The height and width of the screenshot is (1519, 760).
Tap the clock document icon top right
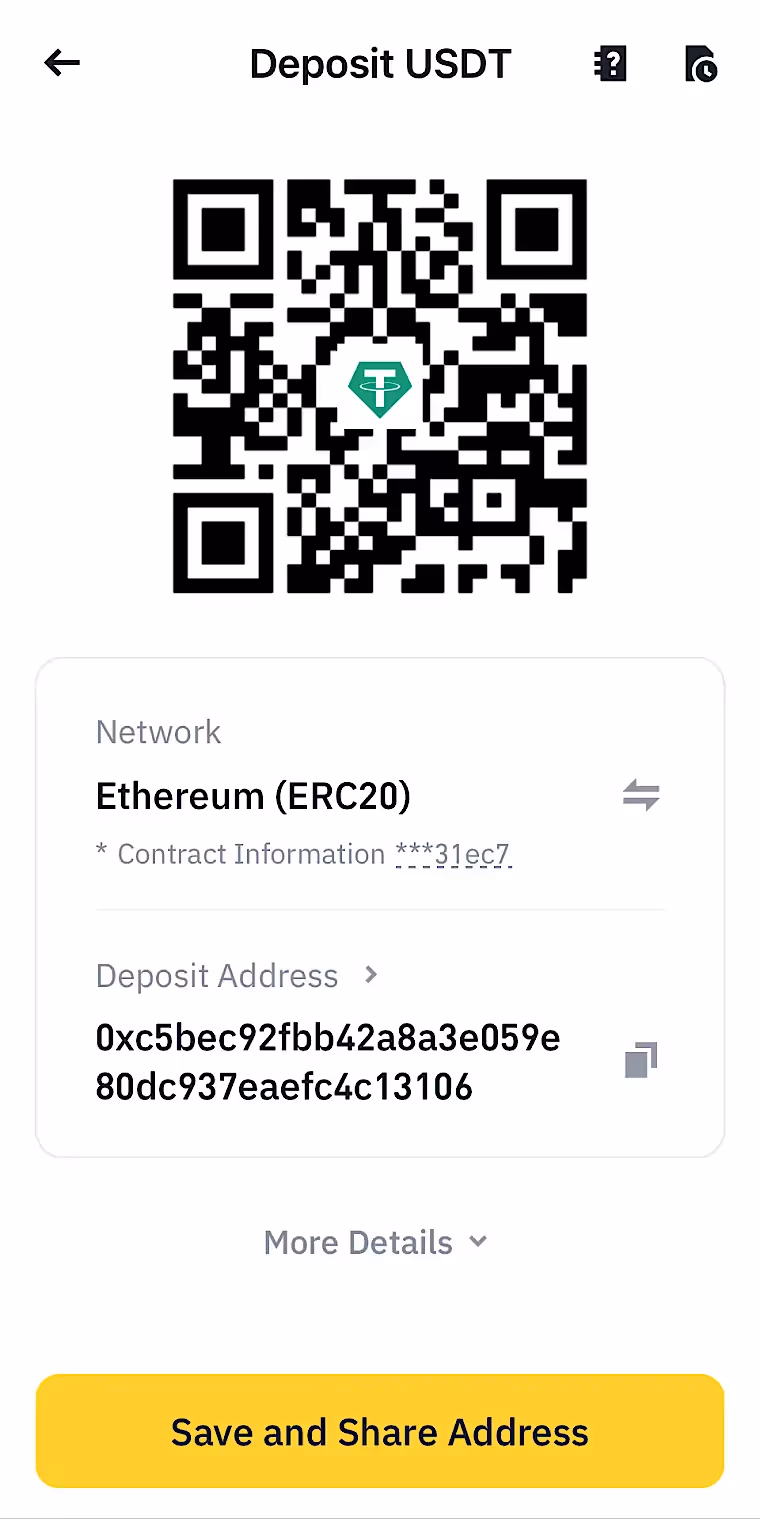coord(700,63)
